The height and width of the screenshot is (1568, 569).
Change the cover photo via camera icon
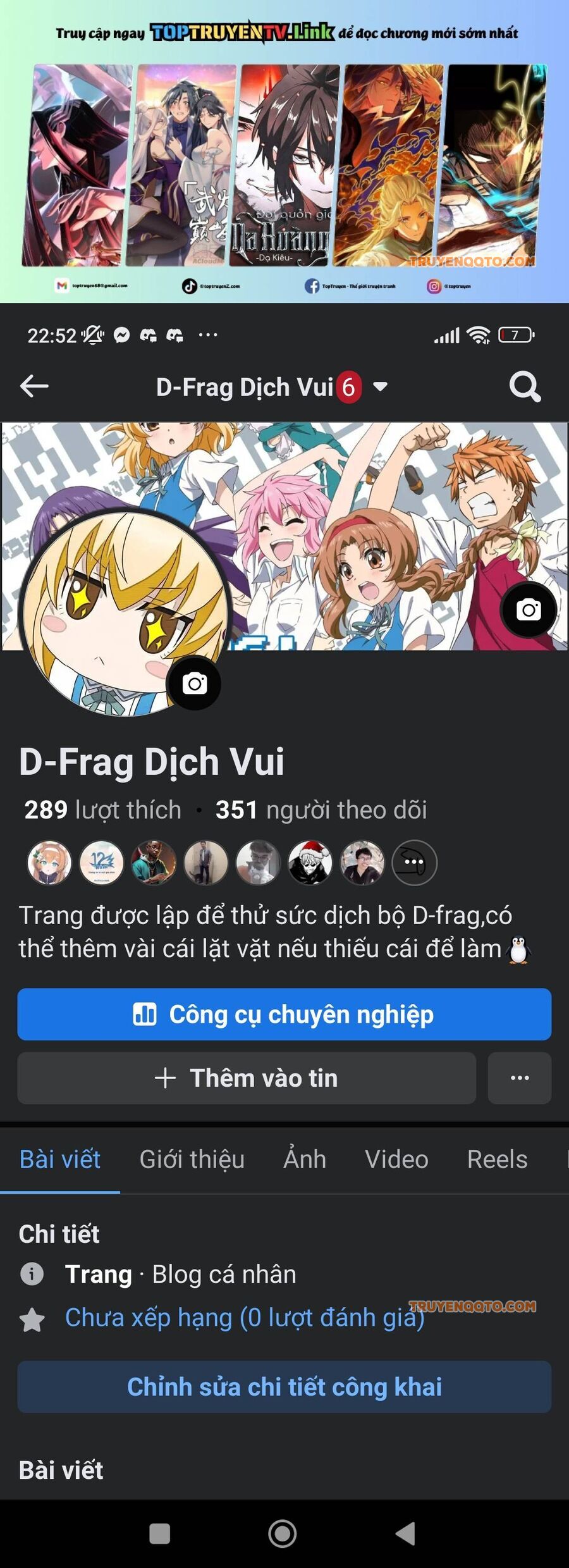tap(529, 610)
